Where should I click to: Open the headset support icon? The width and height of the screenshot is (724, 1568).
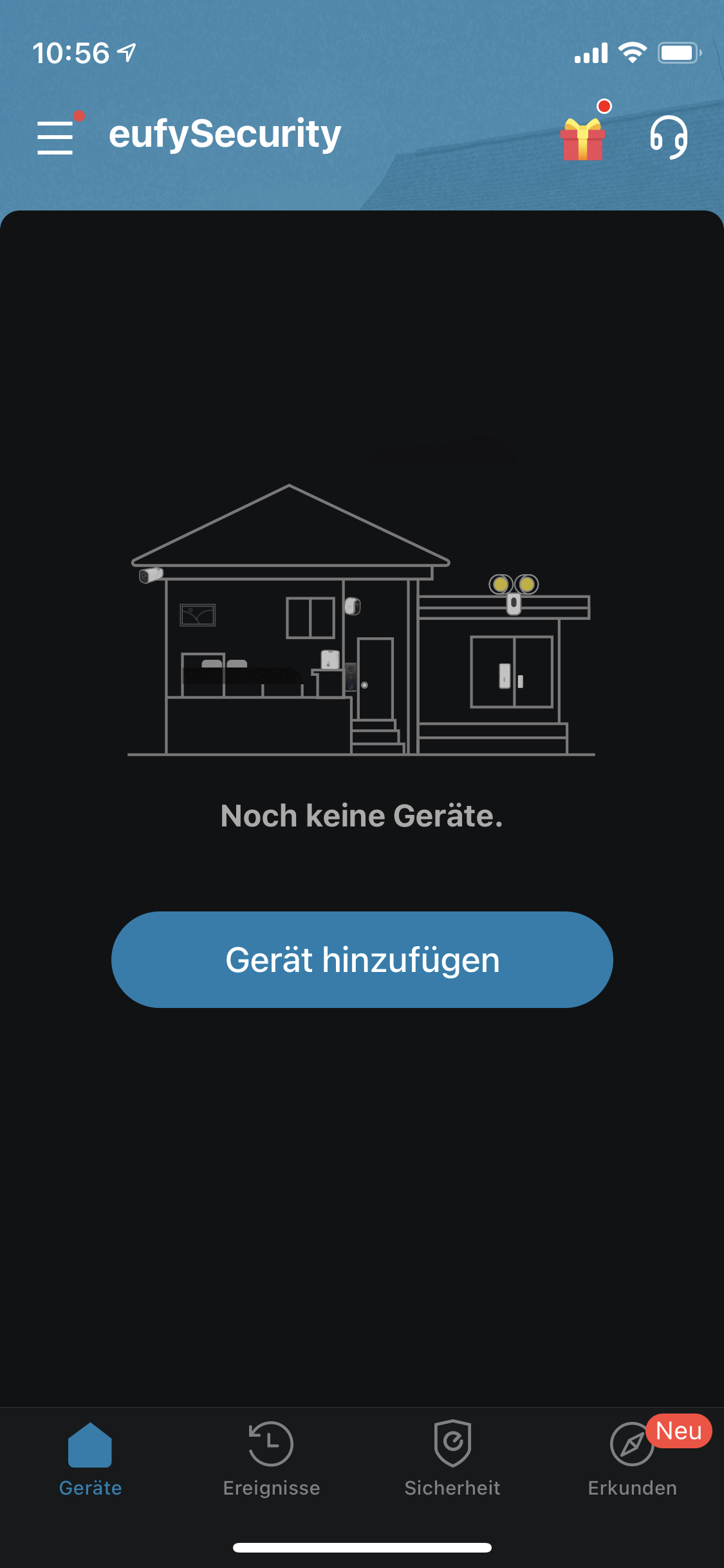[x=668, y=136]
